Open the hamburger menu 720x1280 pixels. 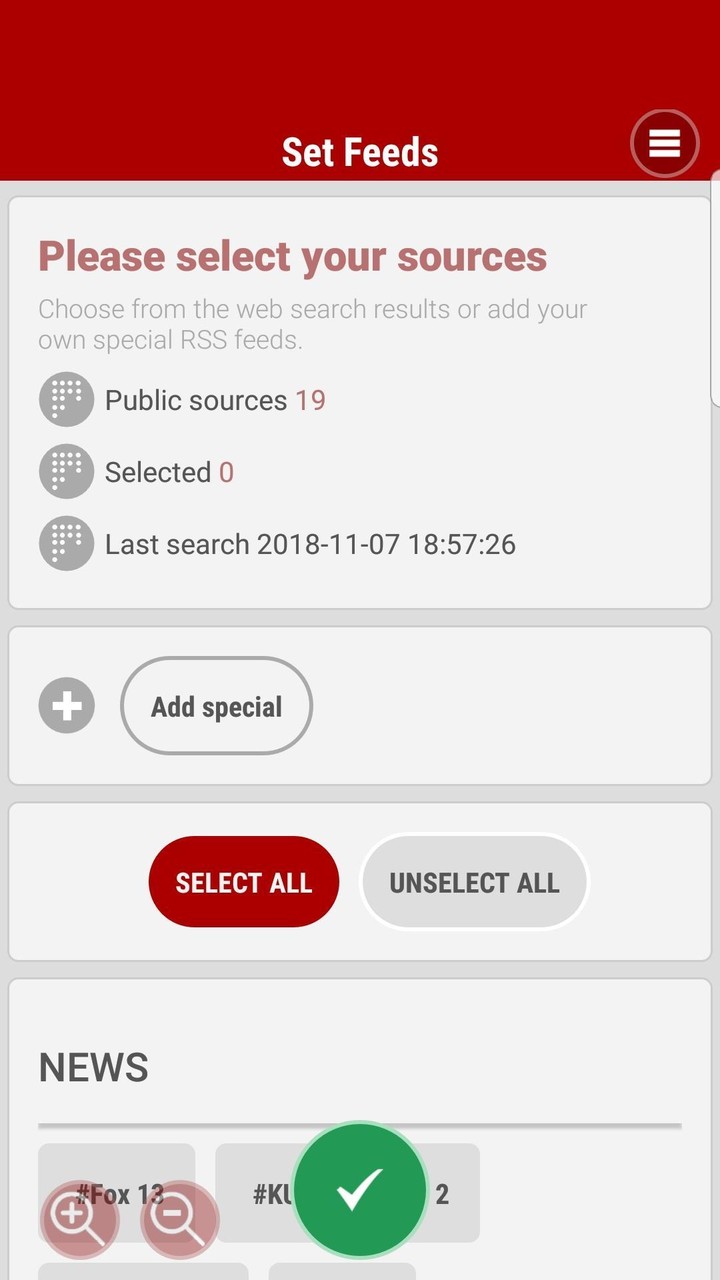664,144
